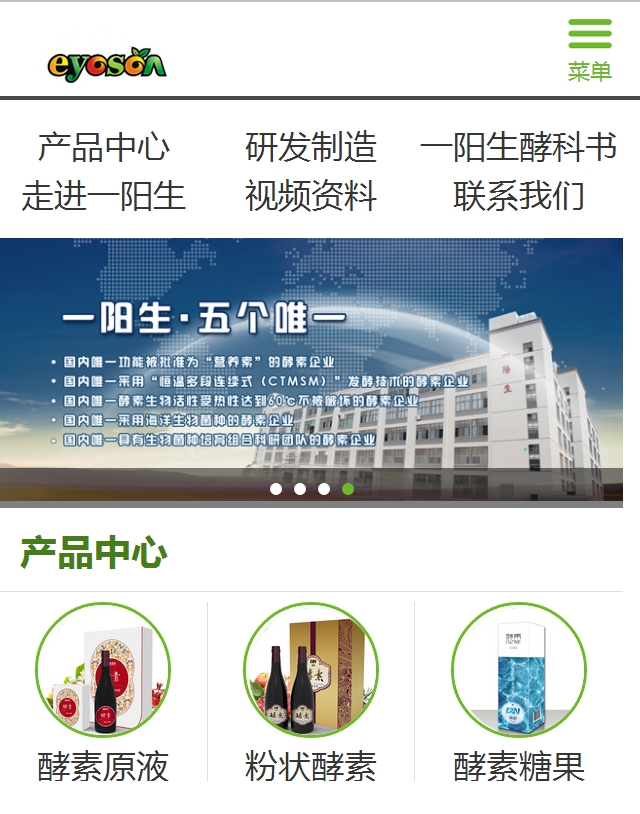This screenshot has width=640, height=814.
Task: Open the 酵素糖果 product category
Action: [x=518, y=692]
